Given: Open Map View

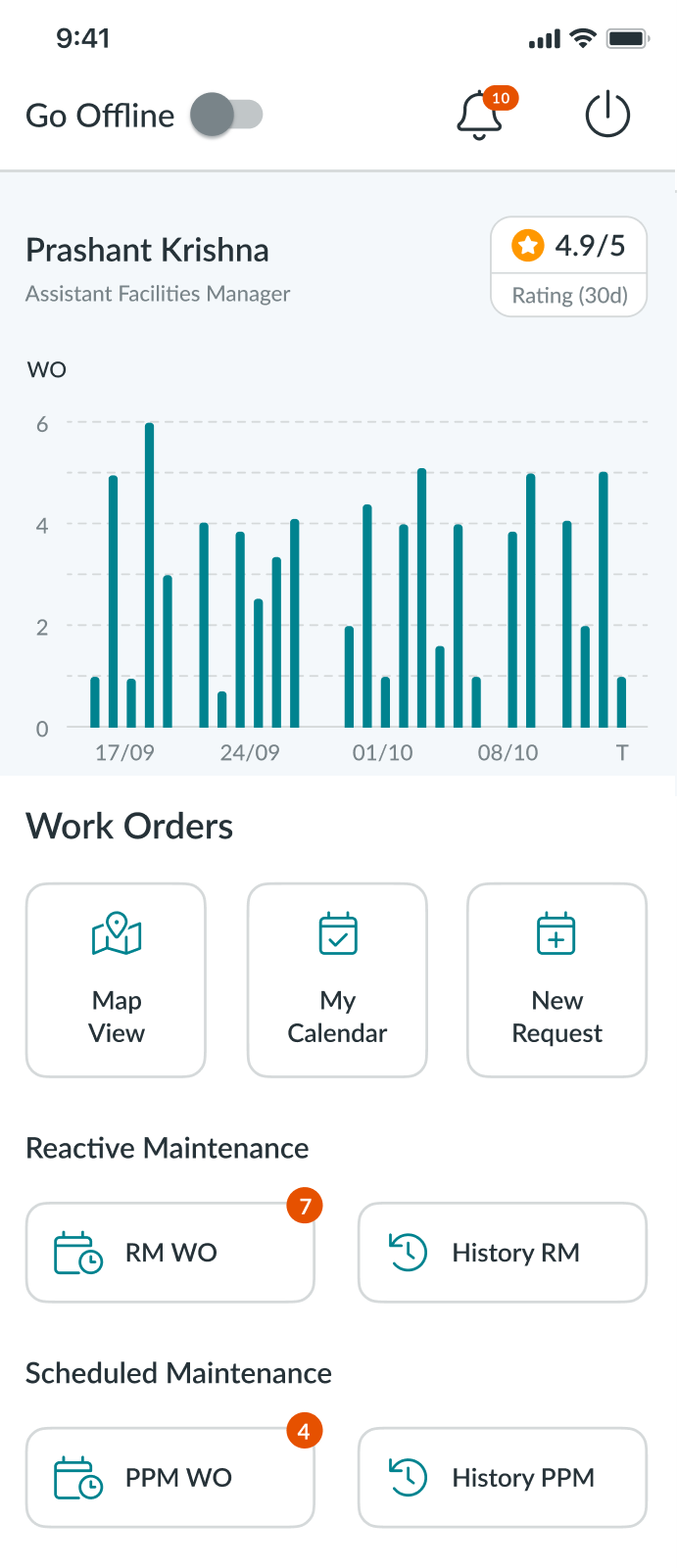Looking at the screenshot, I should click(116, 979).
